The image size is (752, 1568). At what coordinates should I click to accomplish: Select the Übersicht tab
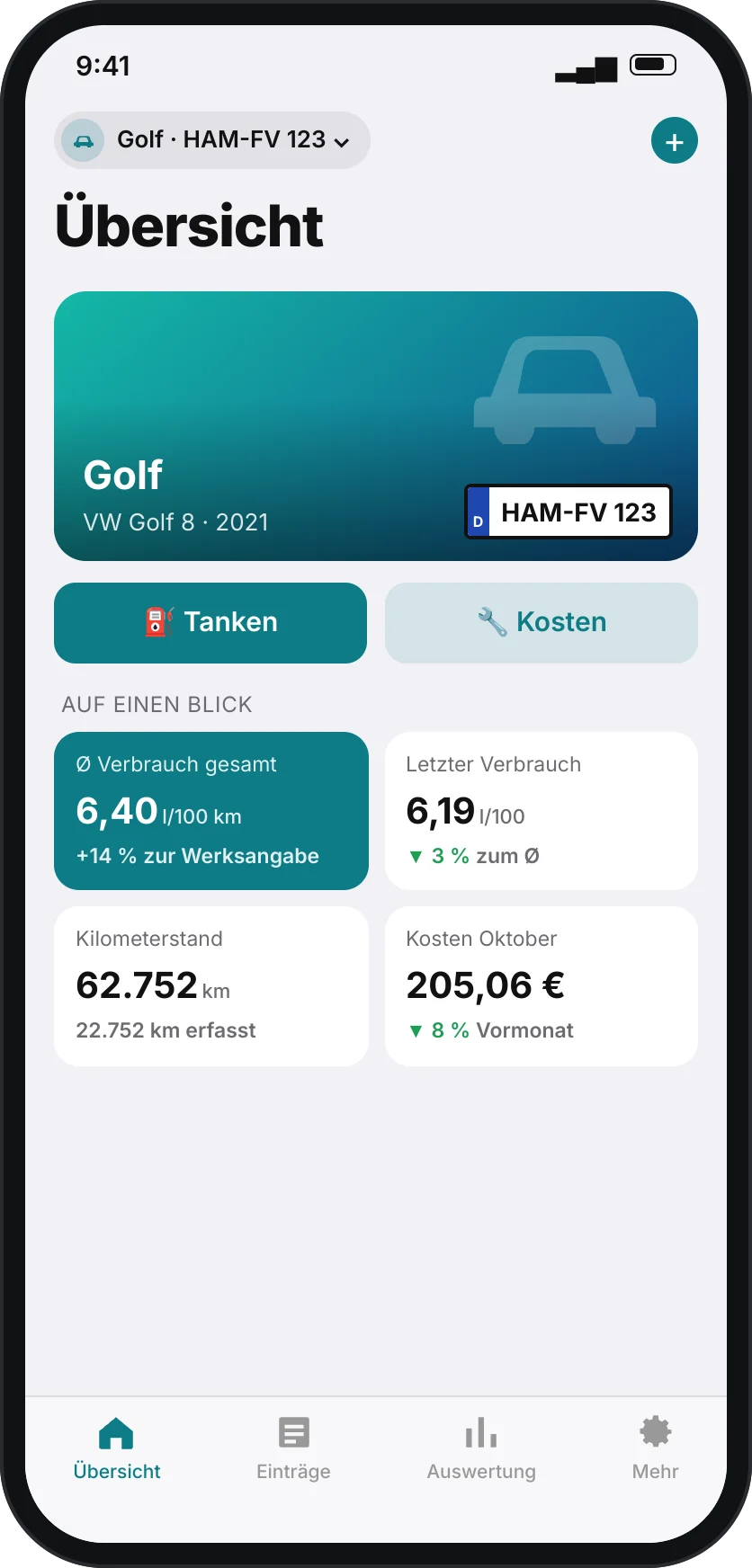point(117,1448)
